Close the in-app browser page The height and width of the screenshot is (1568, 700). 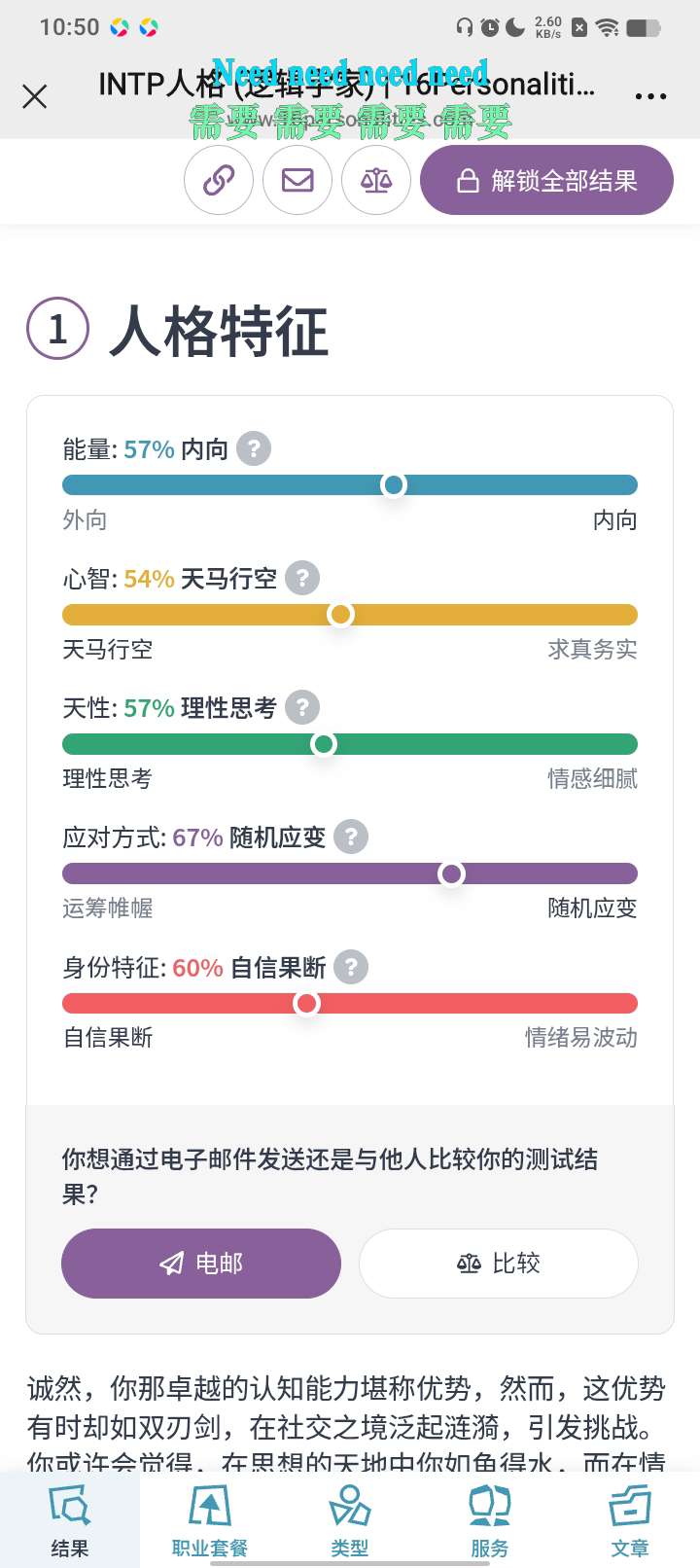[35, 96]
